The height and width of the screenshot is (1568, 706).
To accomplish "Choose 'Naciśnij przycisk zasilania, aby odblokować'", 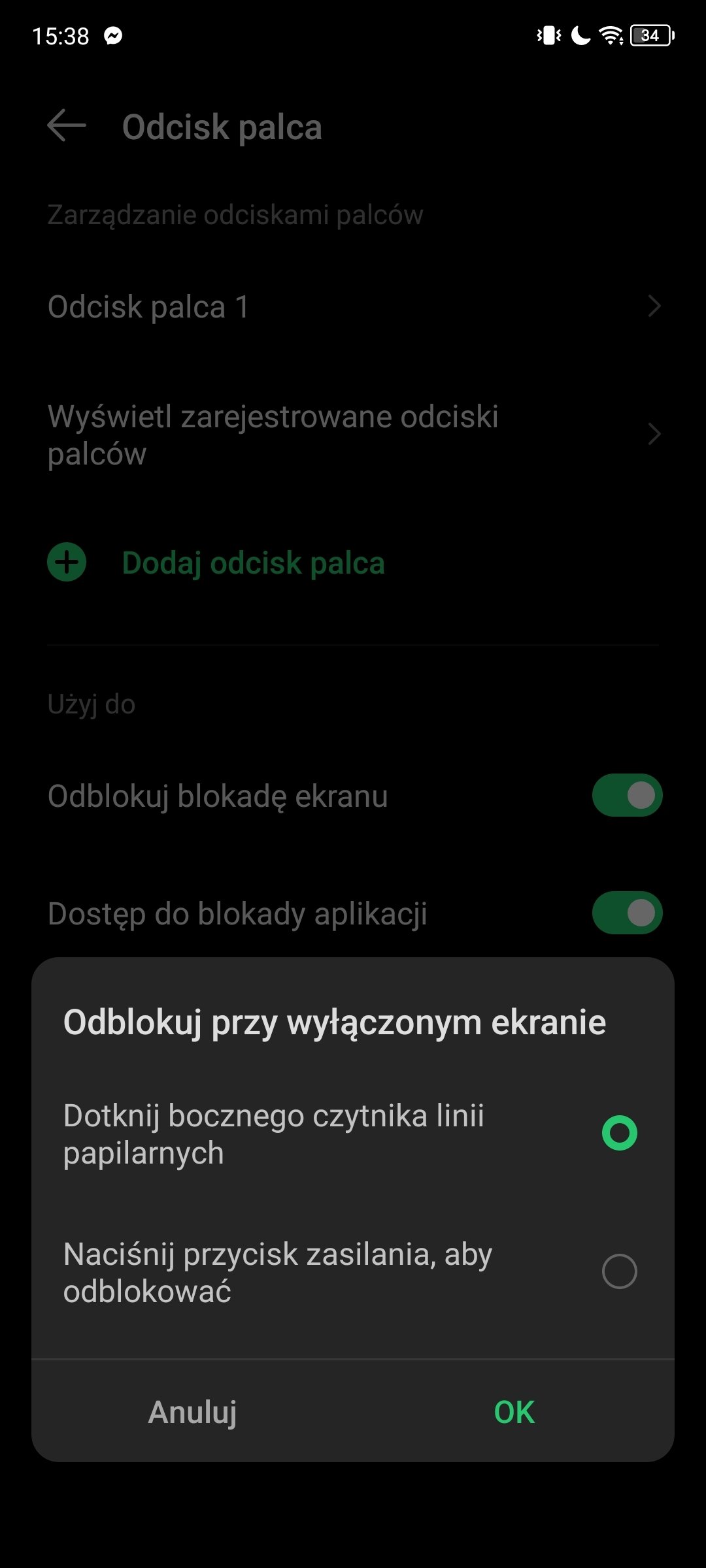I will click(x=353, y=1271).
